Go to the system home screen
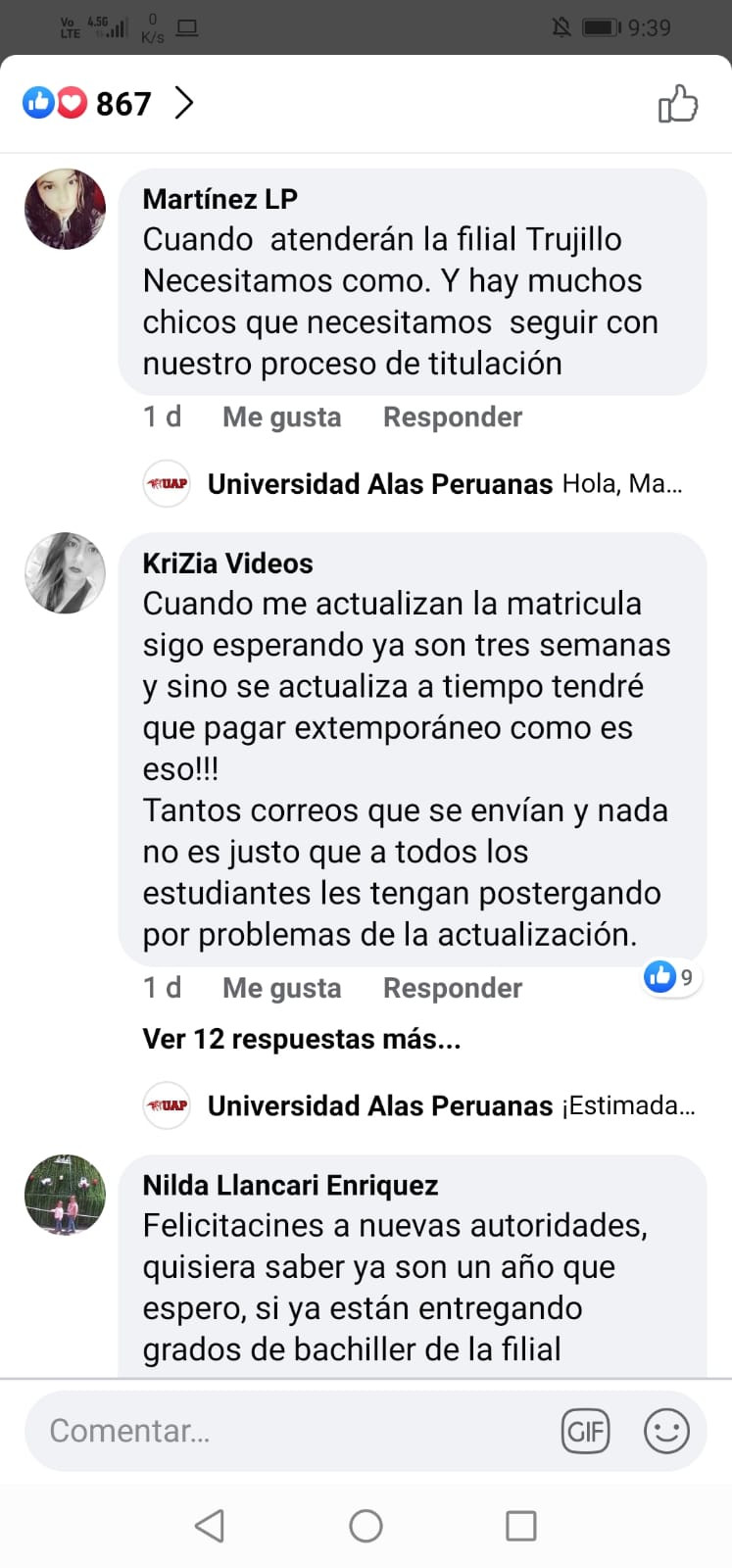 click(366, 1525)
